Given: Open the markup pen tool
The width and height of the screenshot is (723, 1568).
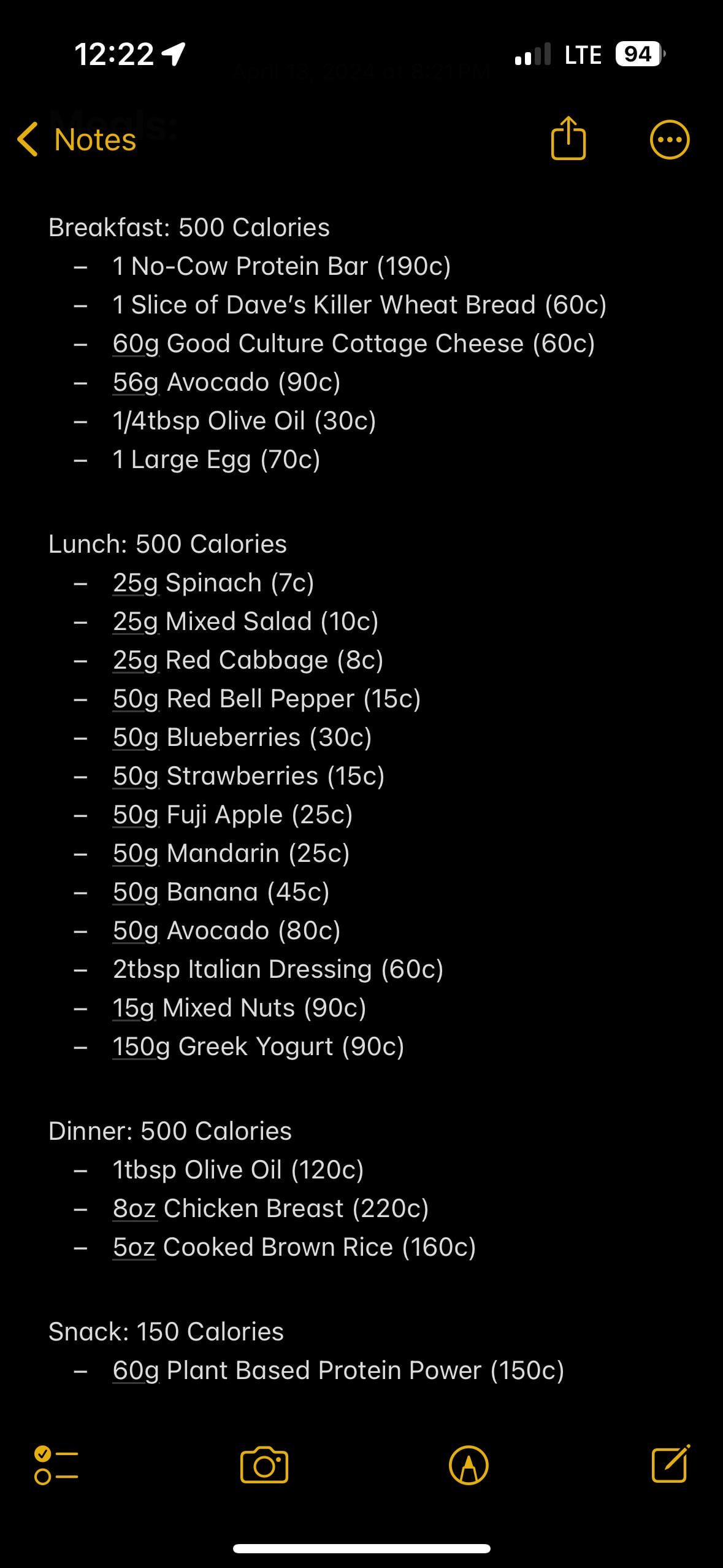Looking at the screenshot, I should click(469, 1465).
